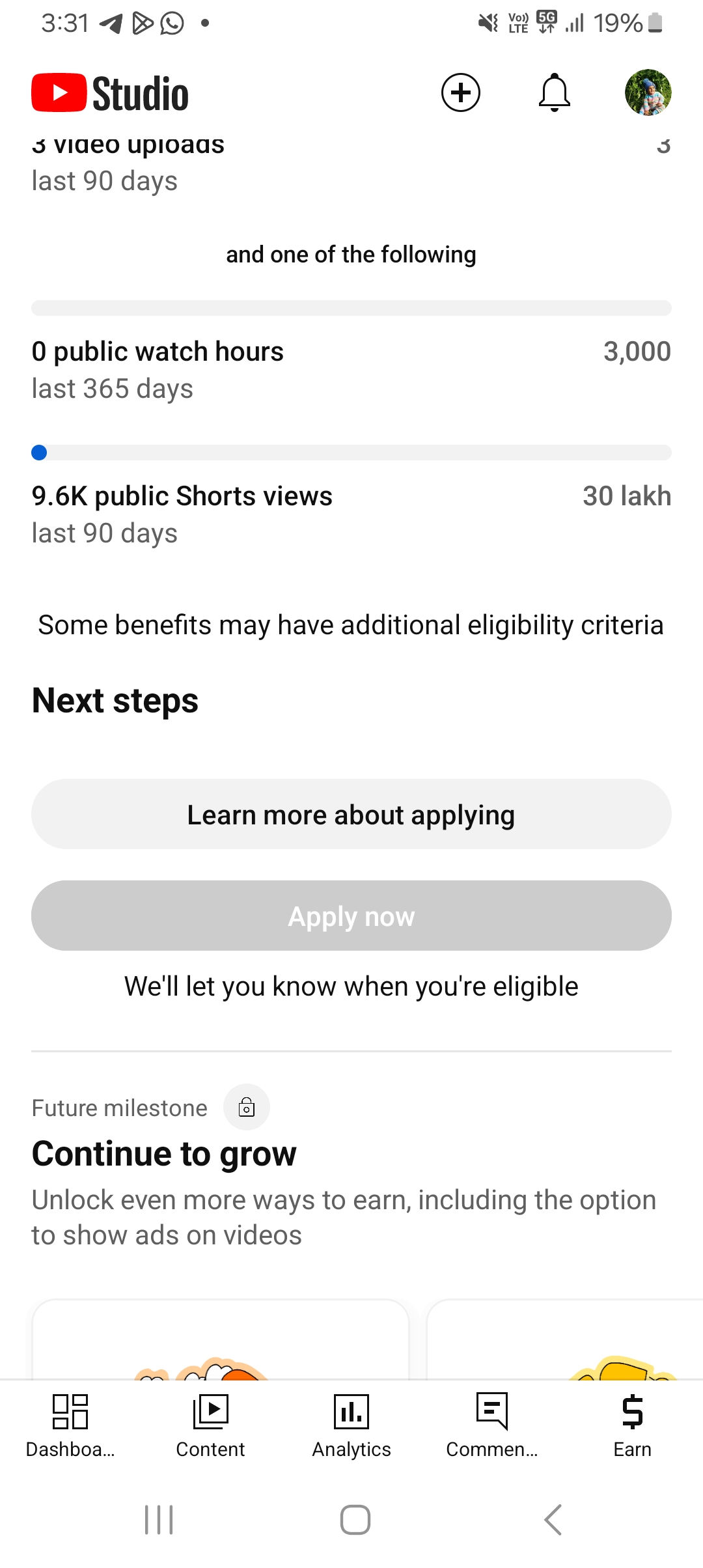Open the Analytics tab

click(351, 1425)
